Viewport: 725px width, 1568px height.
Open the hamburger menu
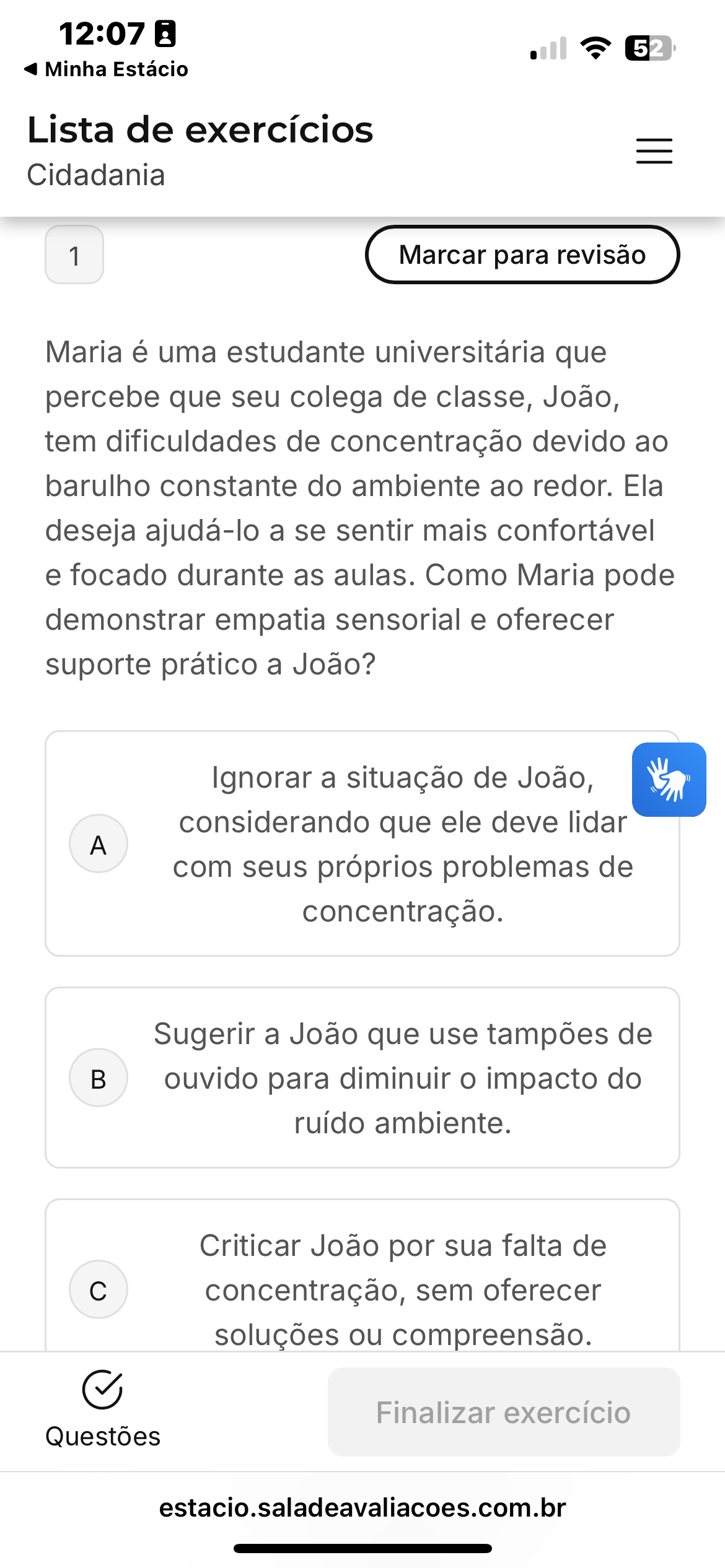coord(654,151)
